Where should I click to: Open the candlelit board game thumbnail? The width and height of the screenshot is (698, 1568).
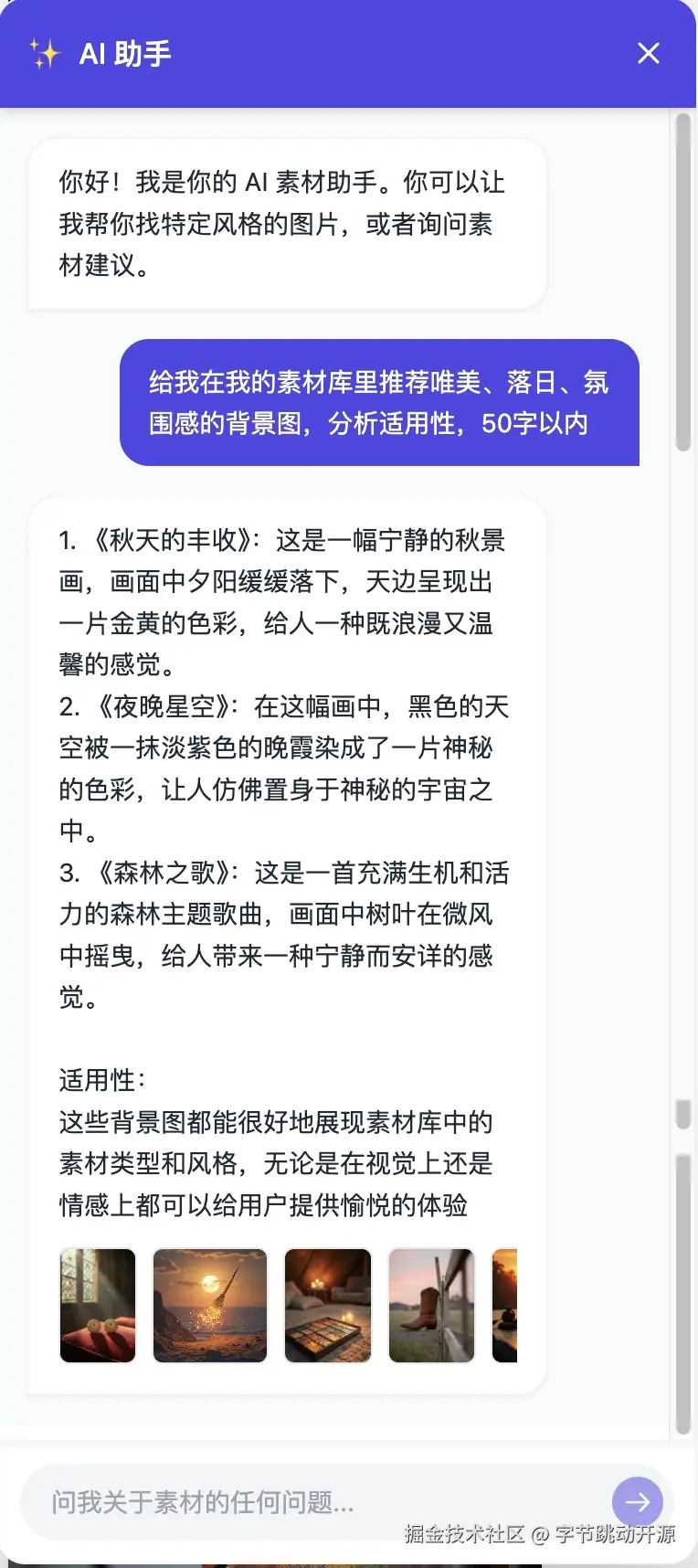328,1305
